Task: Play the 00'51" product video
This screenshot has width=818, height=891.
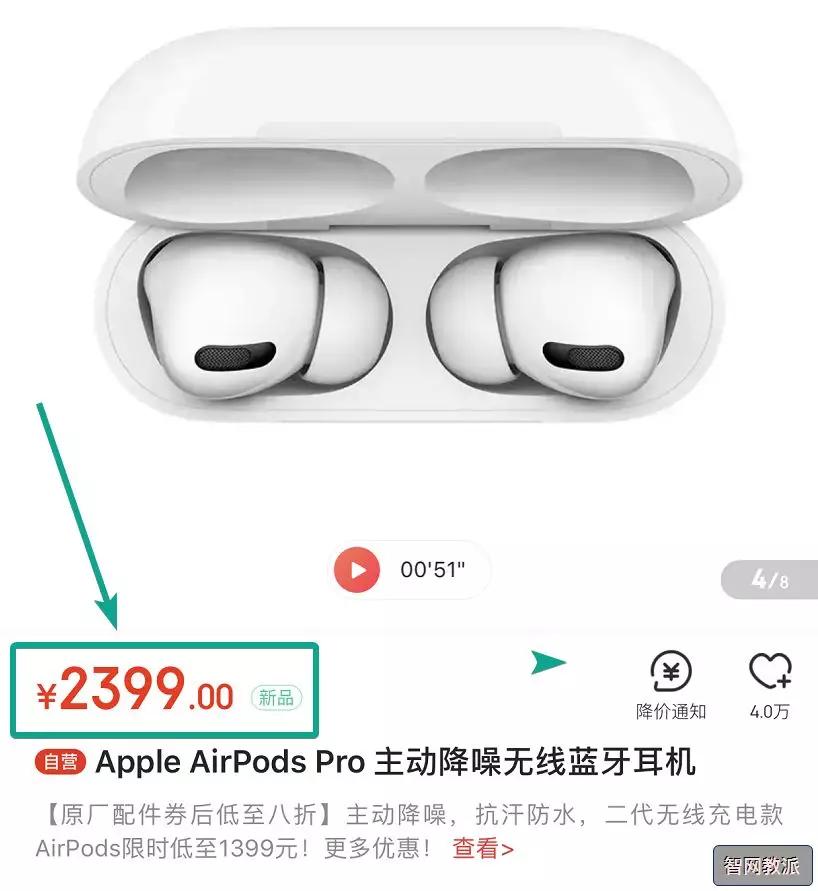Action: [x=357, y=571]
